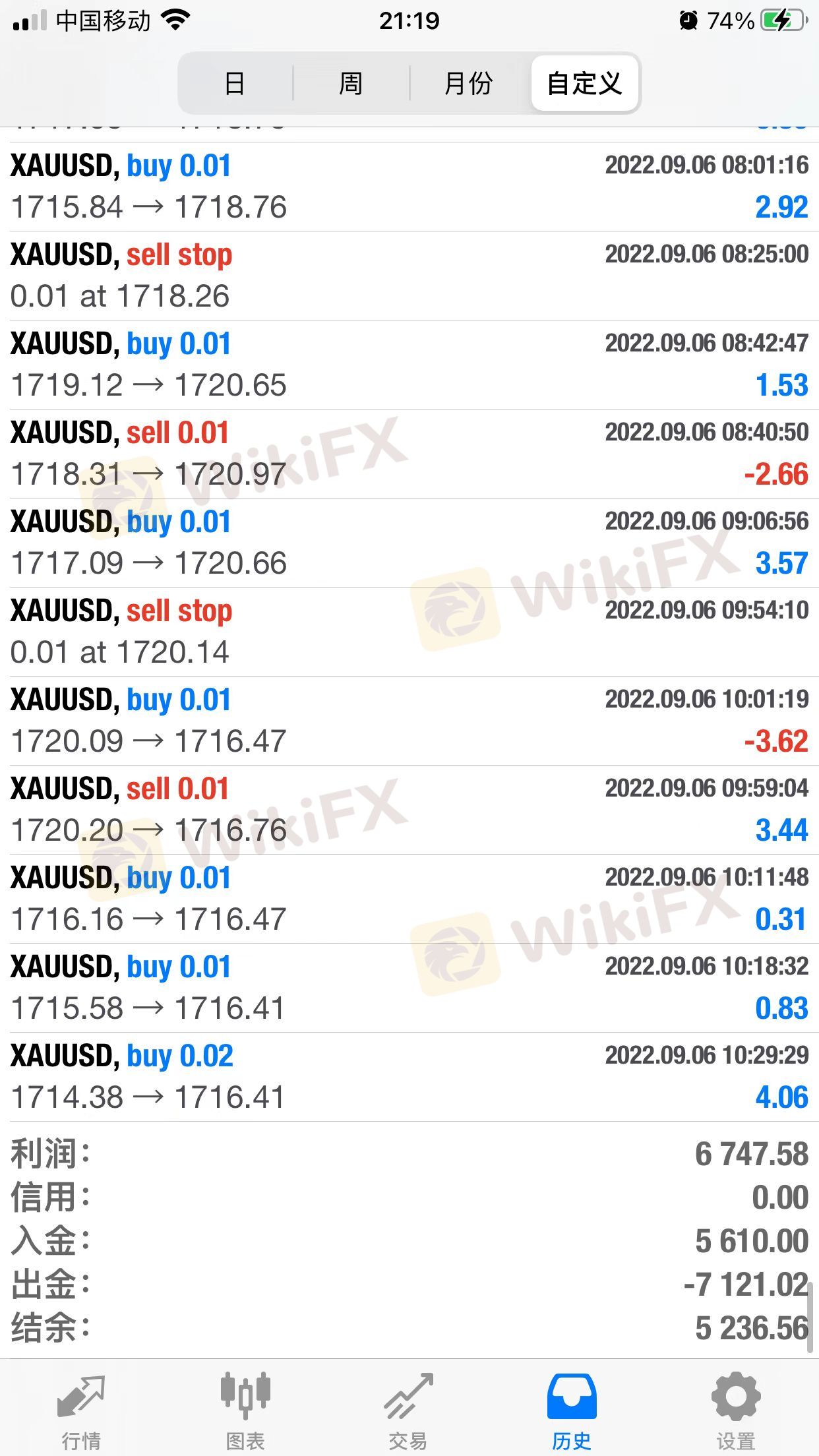Viewport: 819px width, 1456px height.
Task: Expand the buy 0.01 trade with -3.62 loss
Action: pyautogui.click(x=409, y=721)
